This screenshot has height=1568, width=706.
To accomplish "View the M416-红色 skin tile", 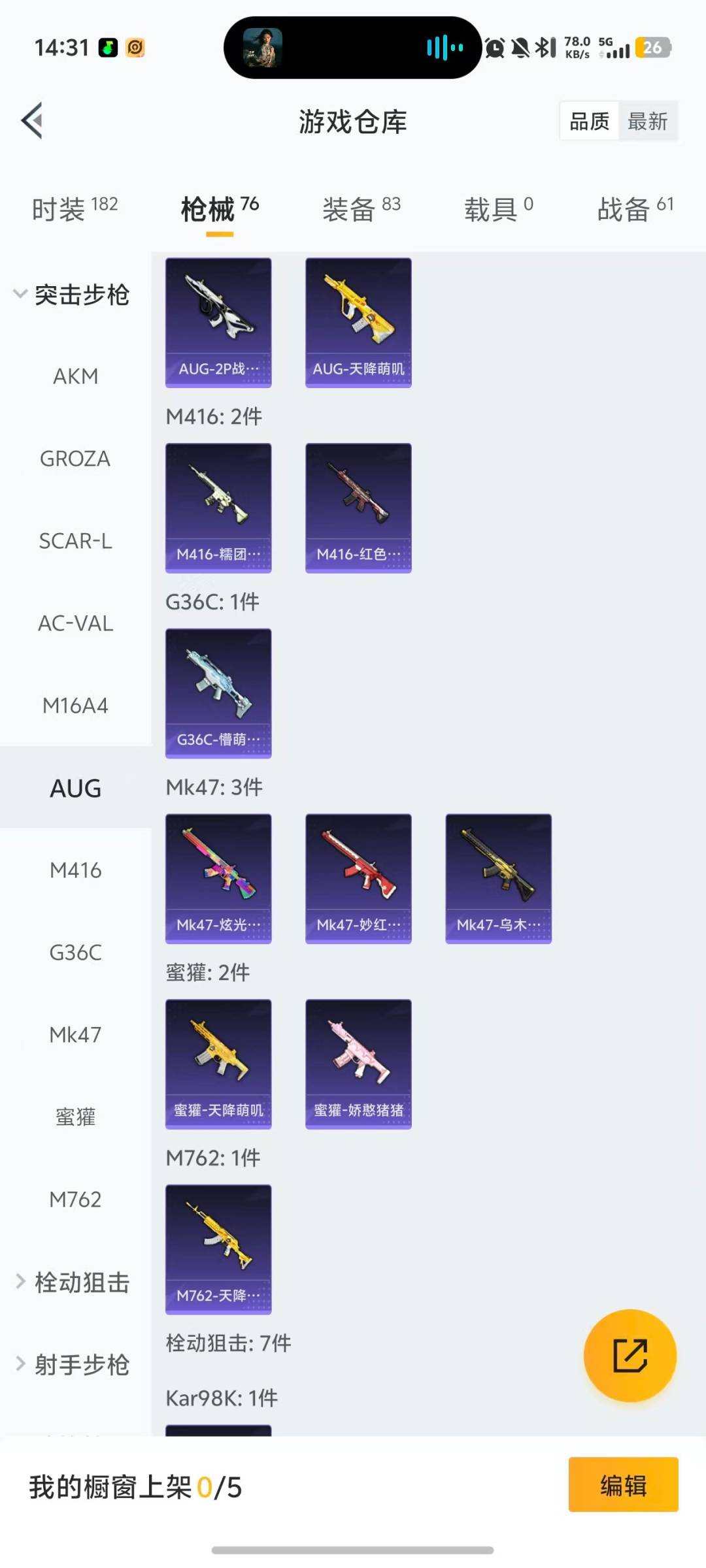I will [x=358, y=508].
